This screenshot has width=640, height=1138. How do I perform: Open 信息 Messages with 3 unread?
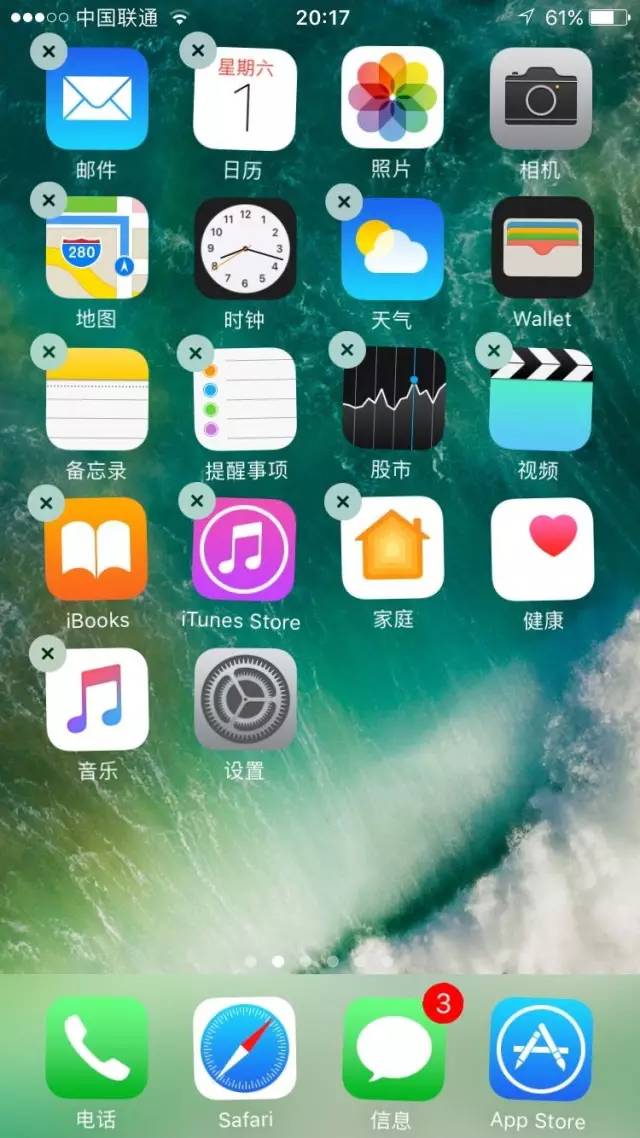tap(393, 1048)
